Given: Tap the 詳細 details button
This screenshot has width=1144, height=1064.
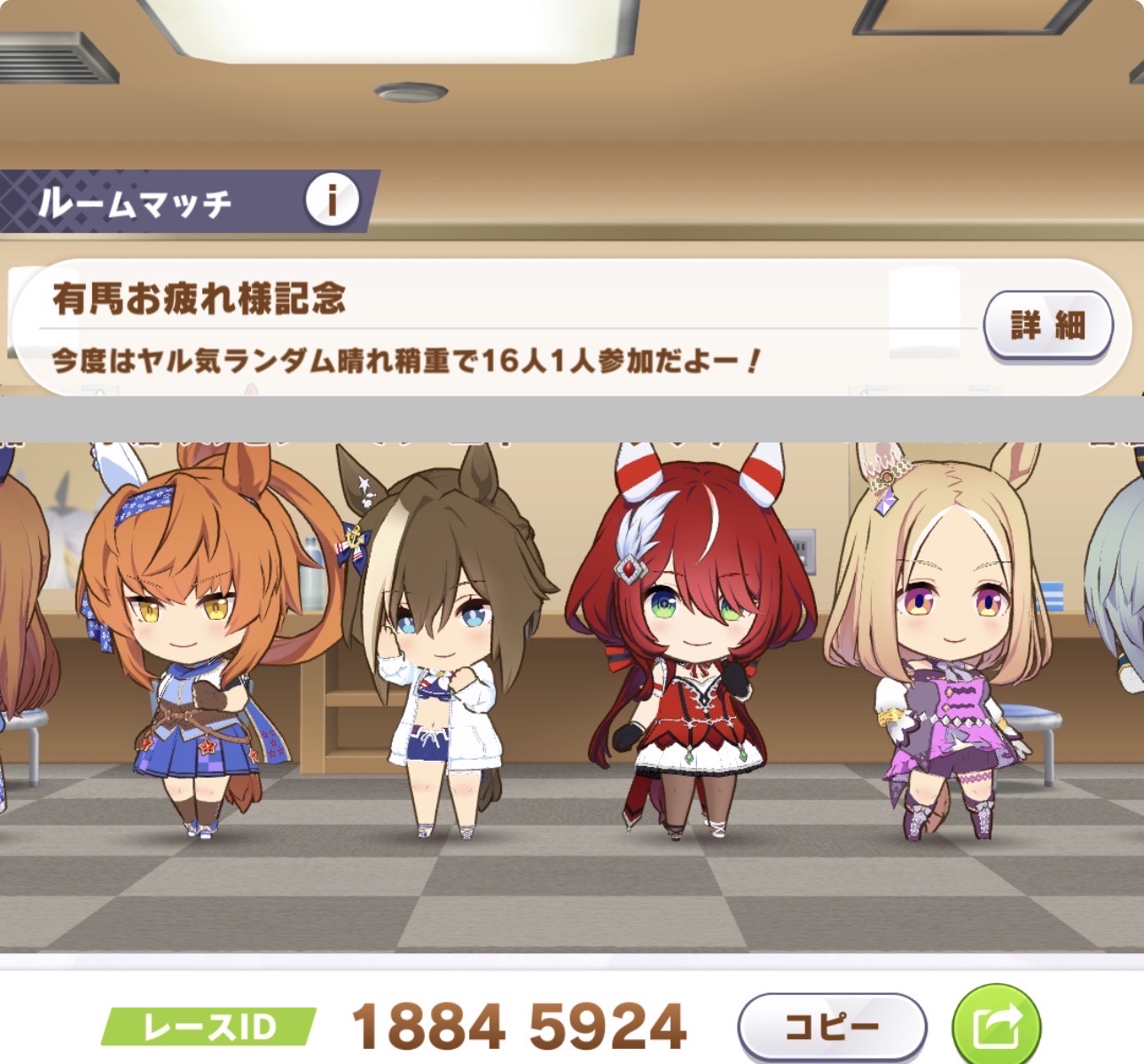Looking at the screenshot, I should click(1048, 325).
